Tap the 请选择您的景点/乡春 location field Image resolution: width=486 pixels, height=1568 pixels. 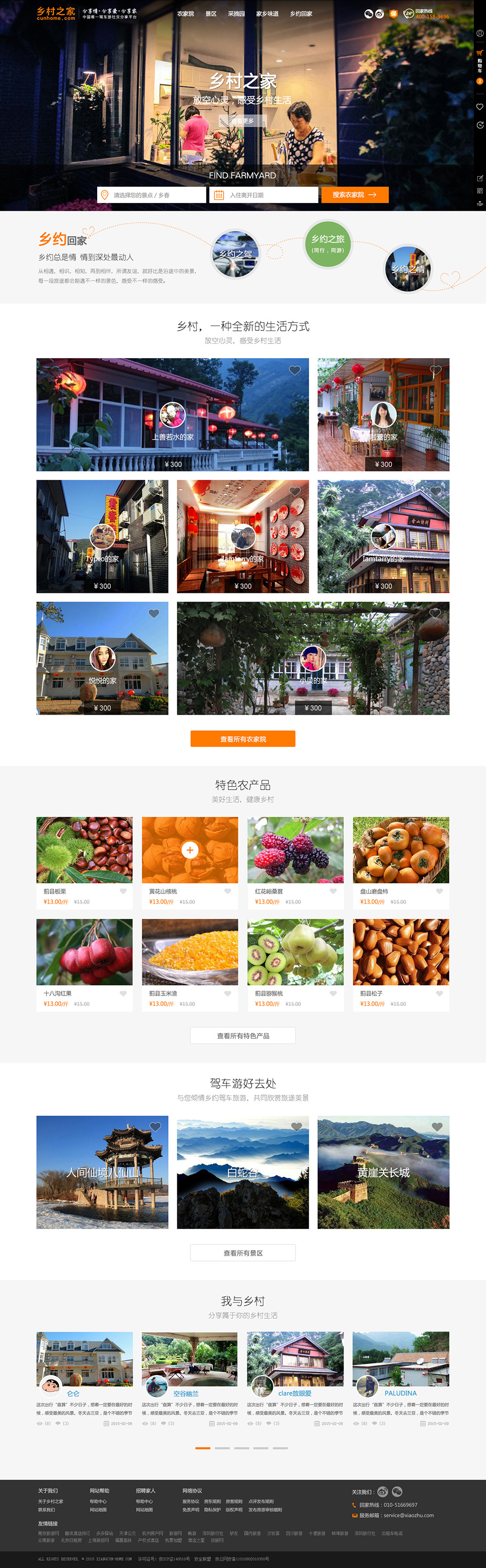(152, 195)
